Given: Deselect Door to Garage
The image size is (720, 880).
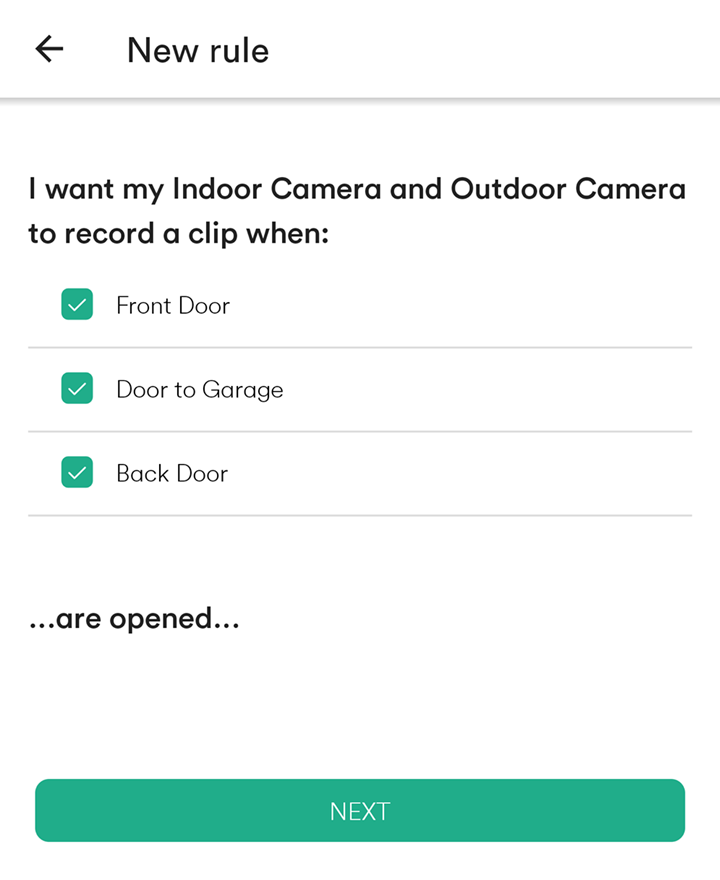Looking at the screenshot, I should (x=77, y=389).
